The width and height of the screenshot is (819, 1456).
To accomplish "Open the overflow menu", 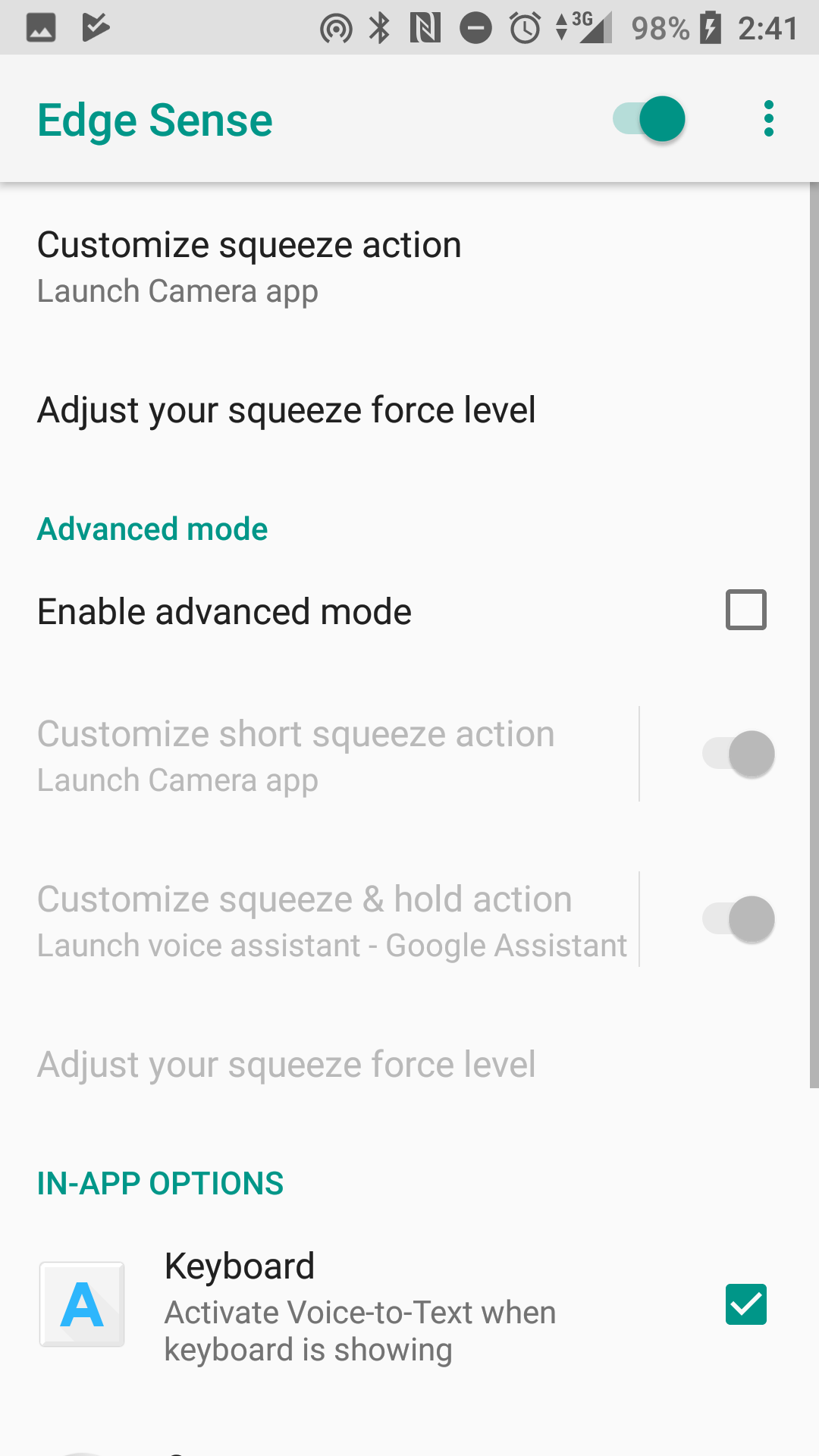I will point(769,119).
